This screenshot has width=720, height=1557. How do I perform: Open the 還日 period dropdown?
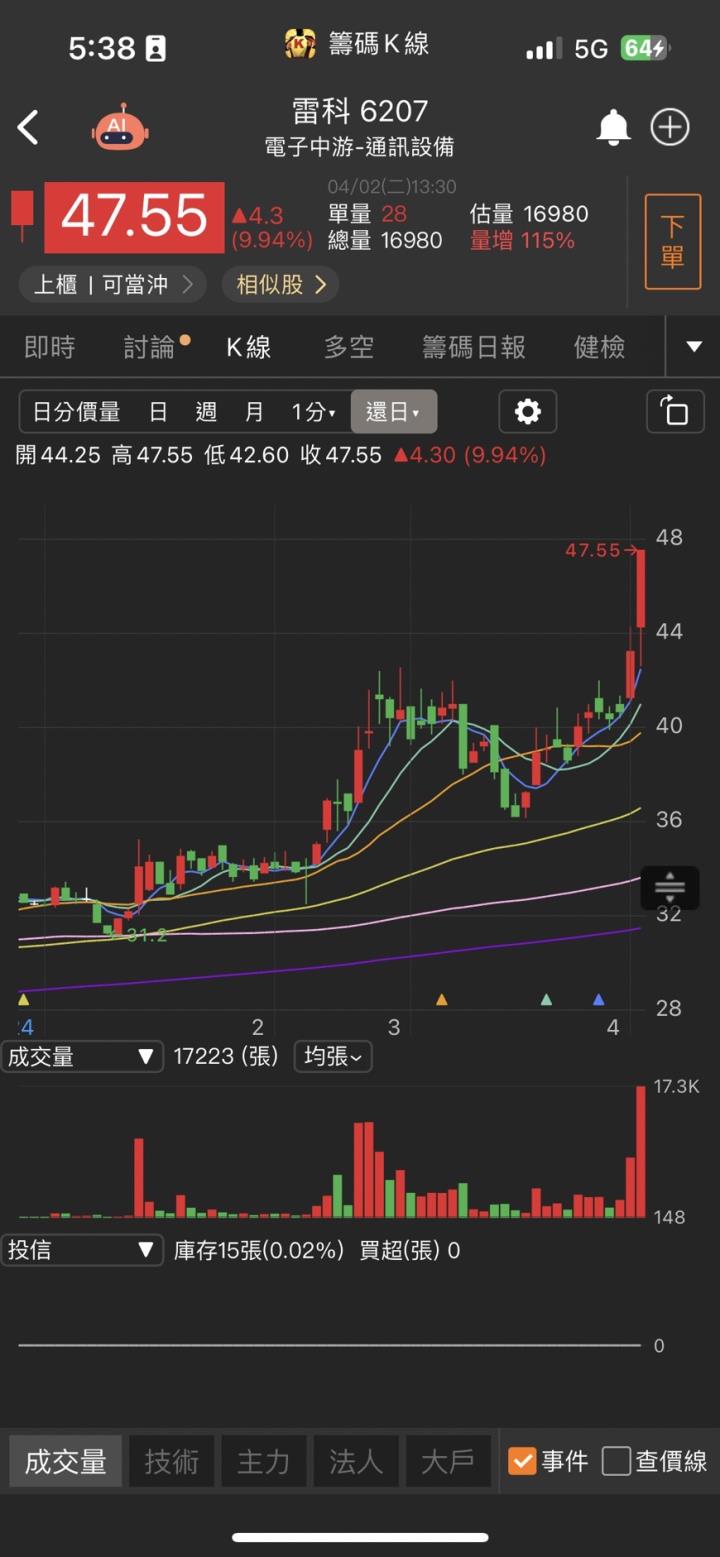(x=393, y=412)
